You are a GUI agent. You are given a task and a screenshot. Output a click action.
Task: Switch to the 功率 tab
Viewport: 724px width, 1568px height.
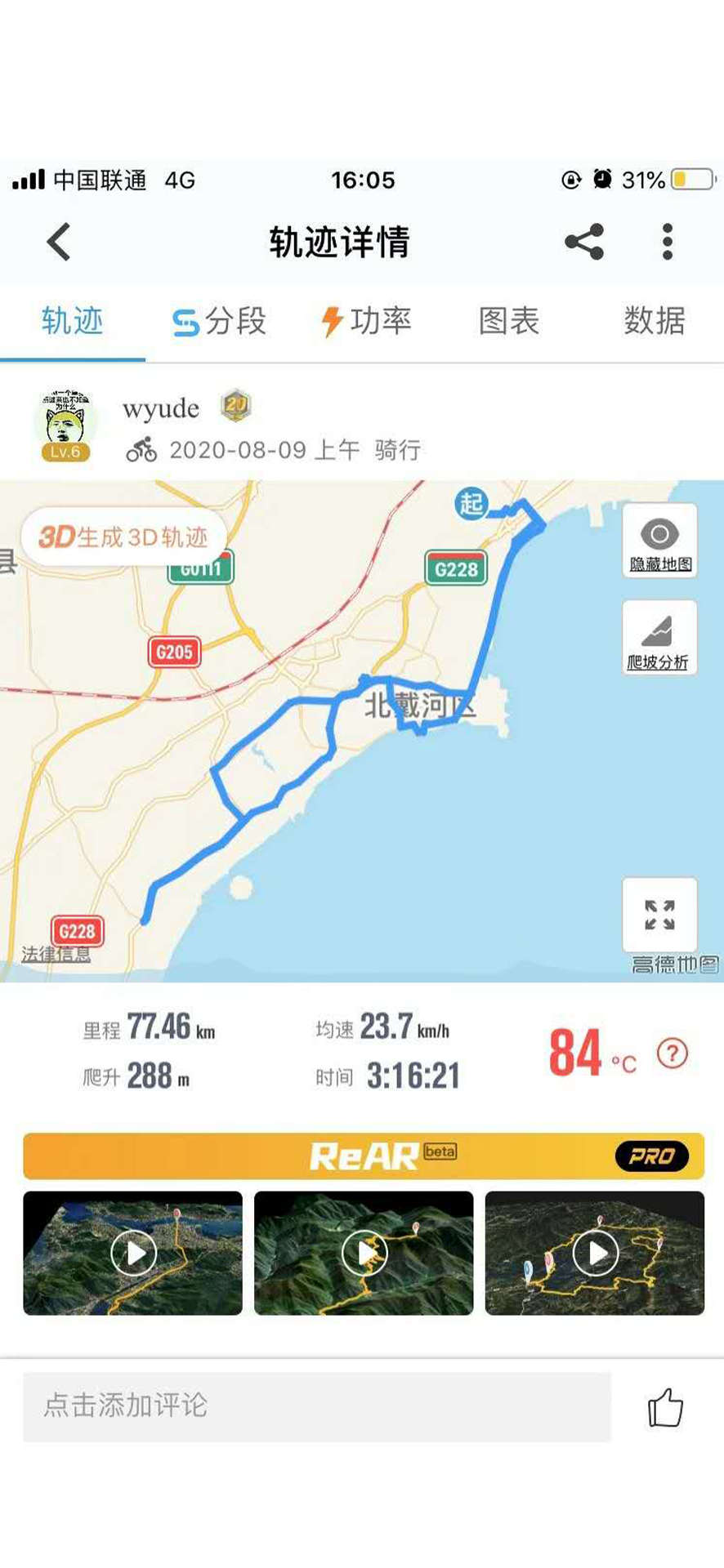pyautogui.click(x=365, y=321)
